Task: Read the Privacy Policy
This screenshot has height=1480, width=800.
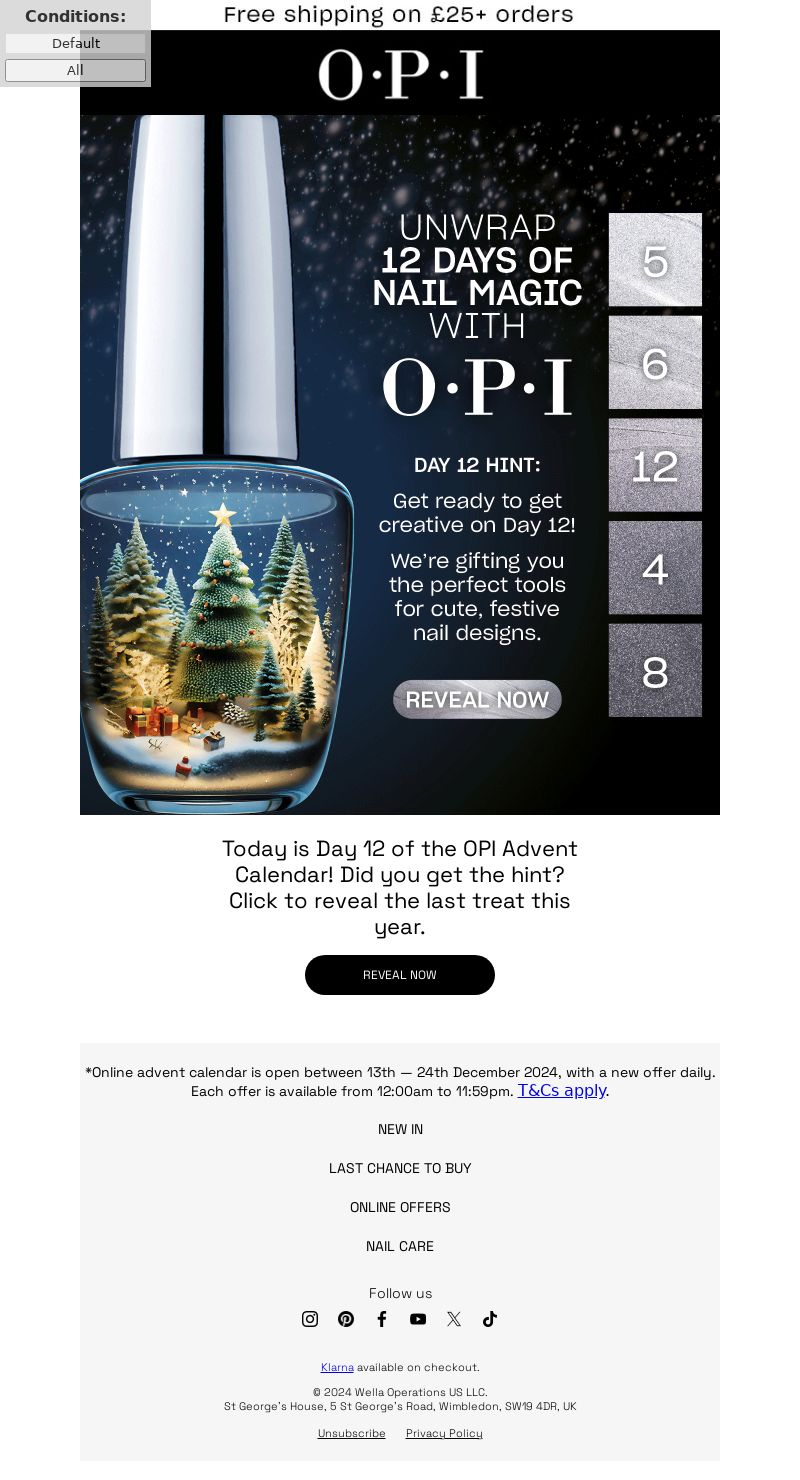Action: click(444, 1433)
